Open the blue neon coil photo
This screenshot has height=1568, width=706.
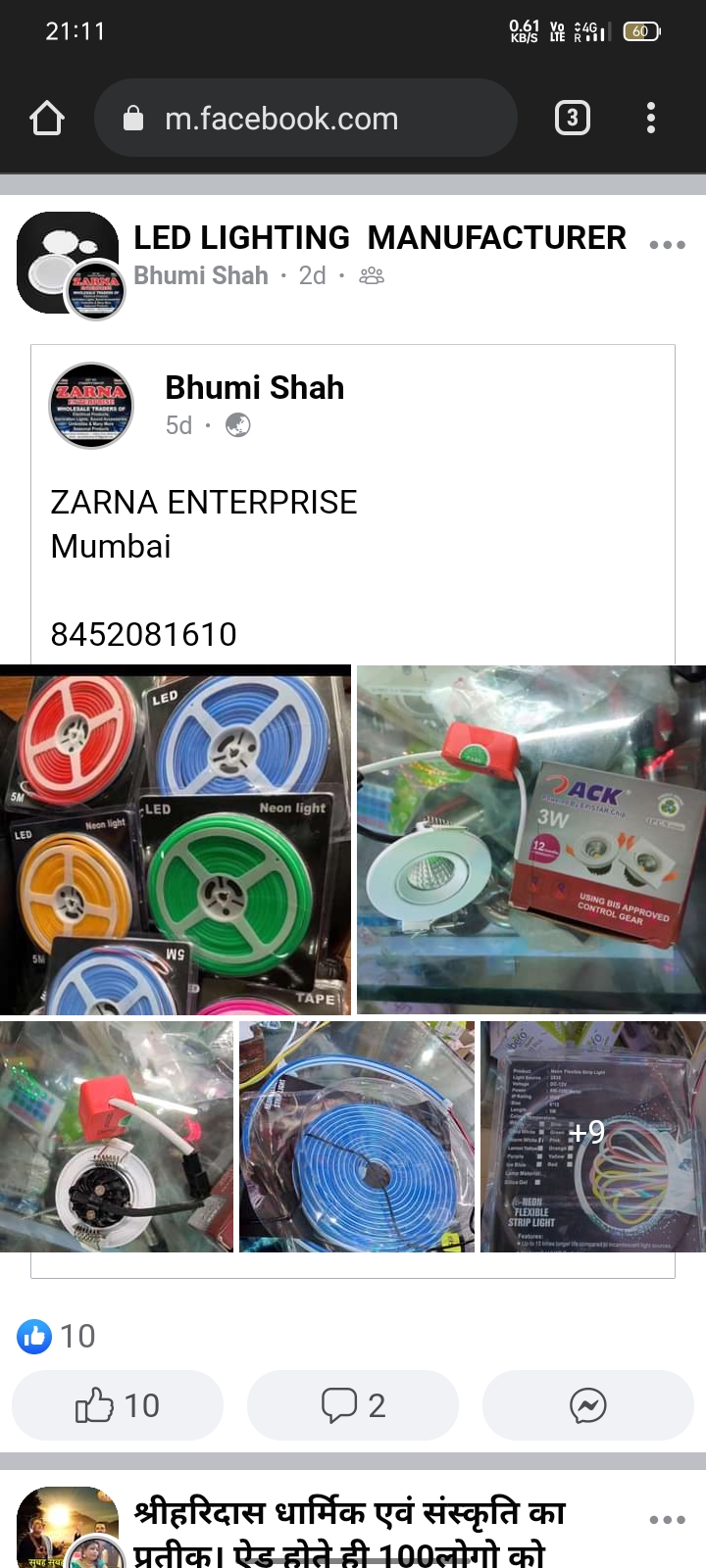(x=356, y=1137)
